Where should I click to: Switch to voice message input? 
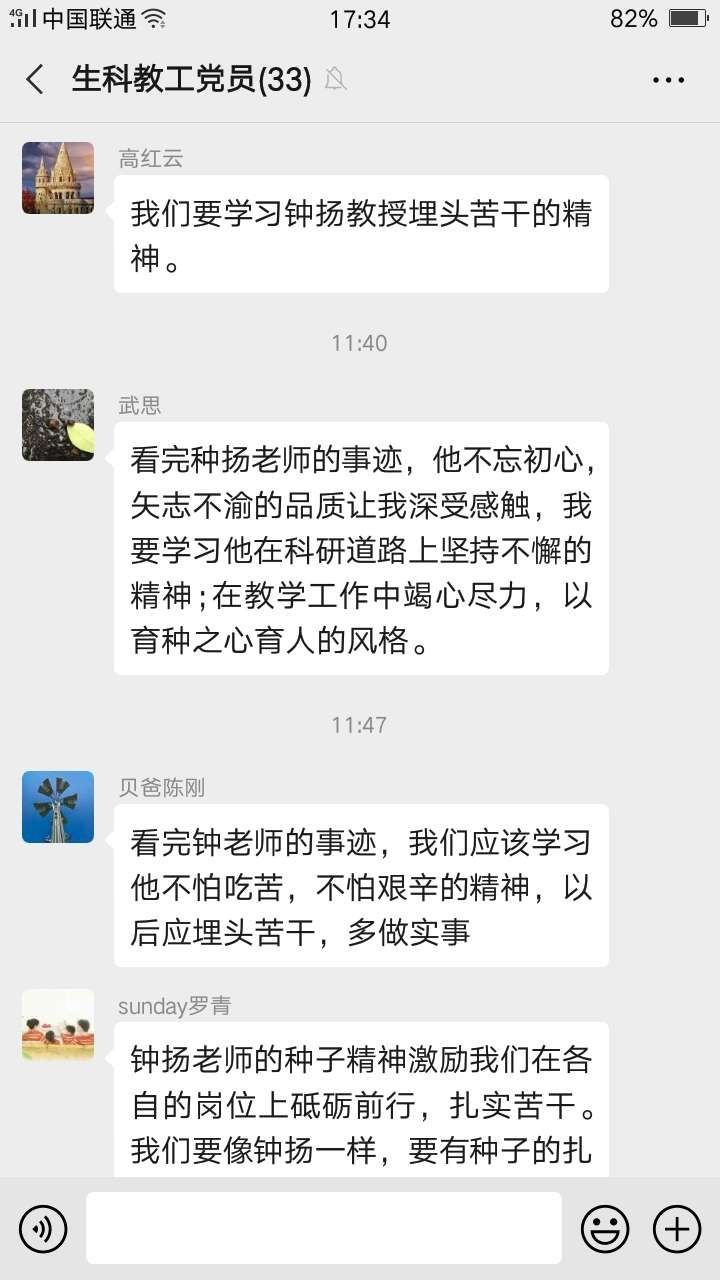click(43, 1228)
